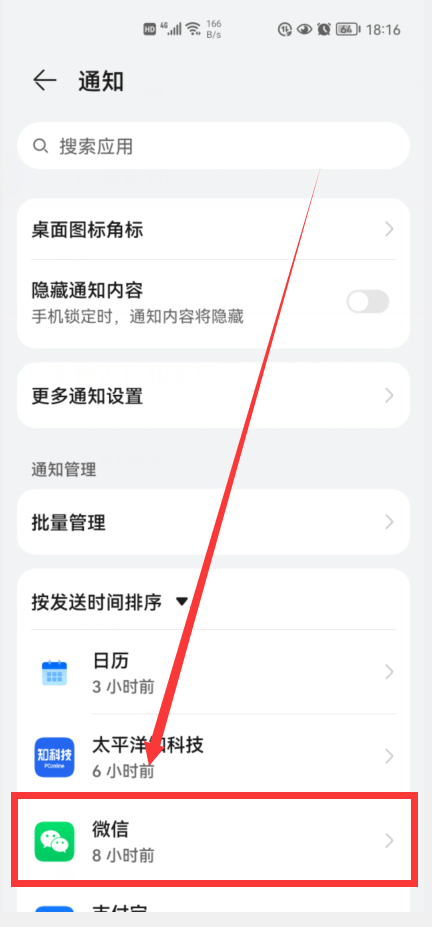Tap the 搜索应用 search field

(x=213, y=146)
